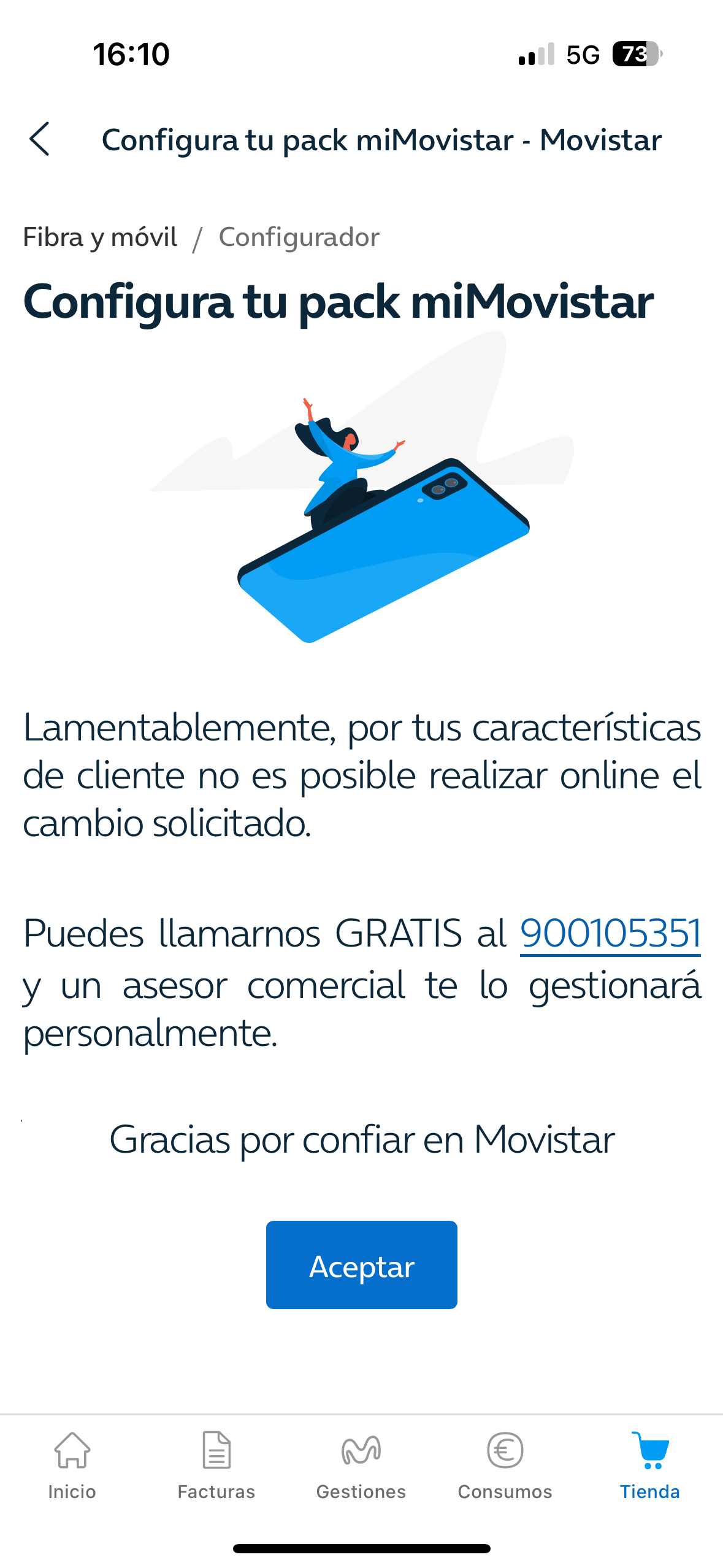View the Consumos tab

click(x=505, y=1465)
